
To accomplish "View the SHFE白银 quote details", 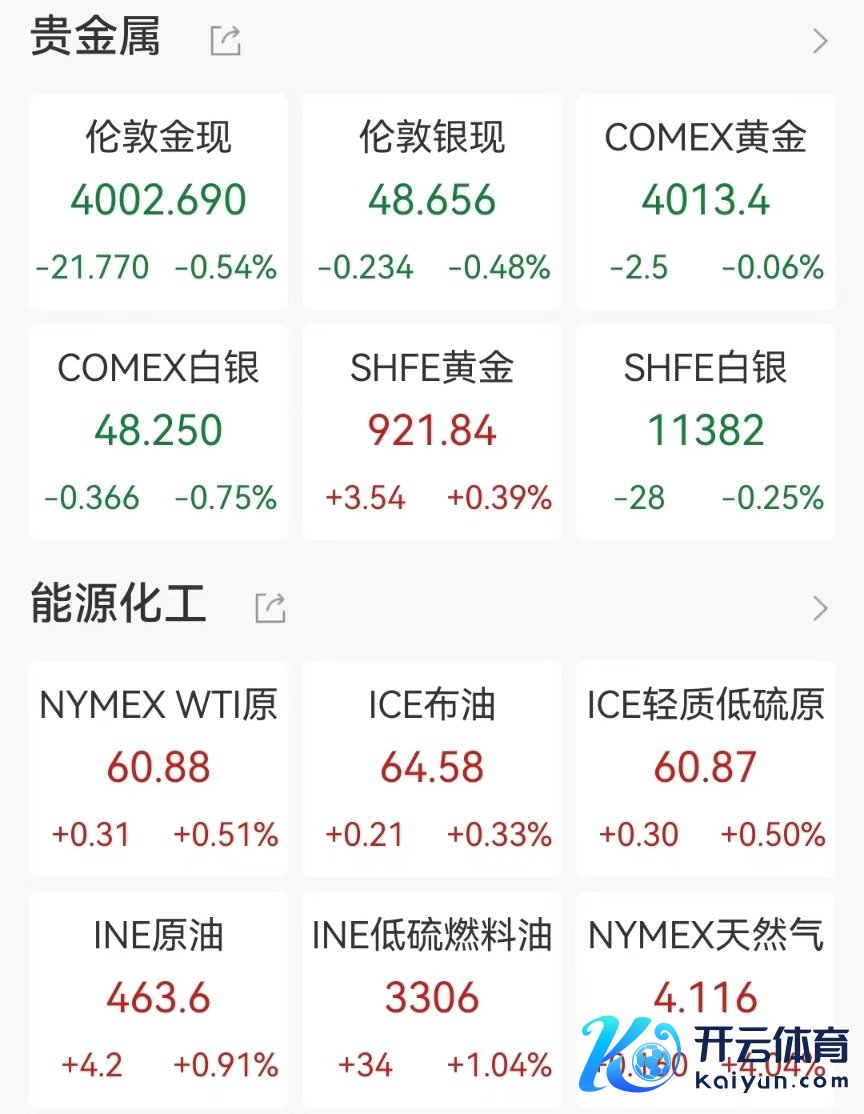I will coord(706,431).
